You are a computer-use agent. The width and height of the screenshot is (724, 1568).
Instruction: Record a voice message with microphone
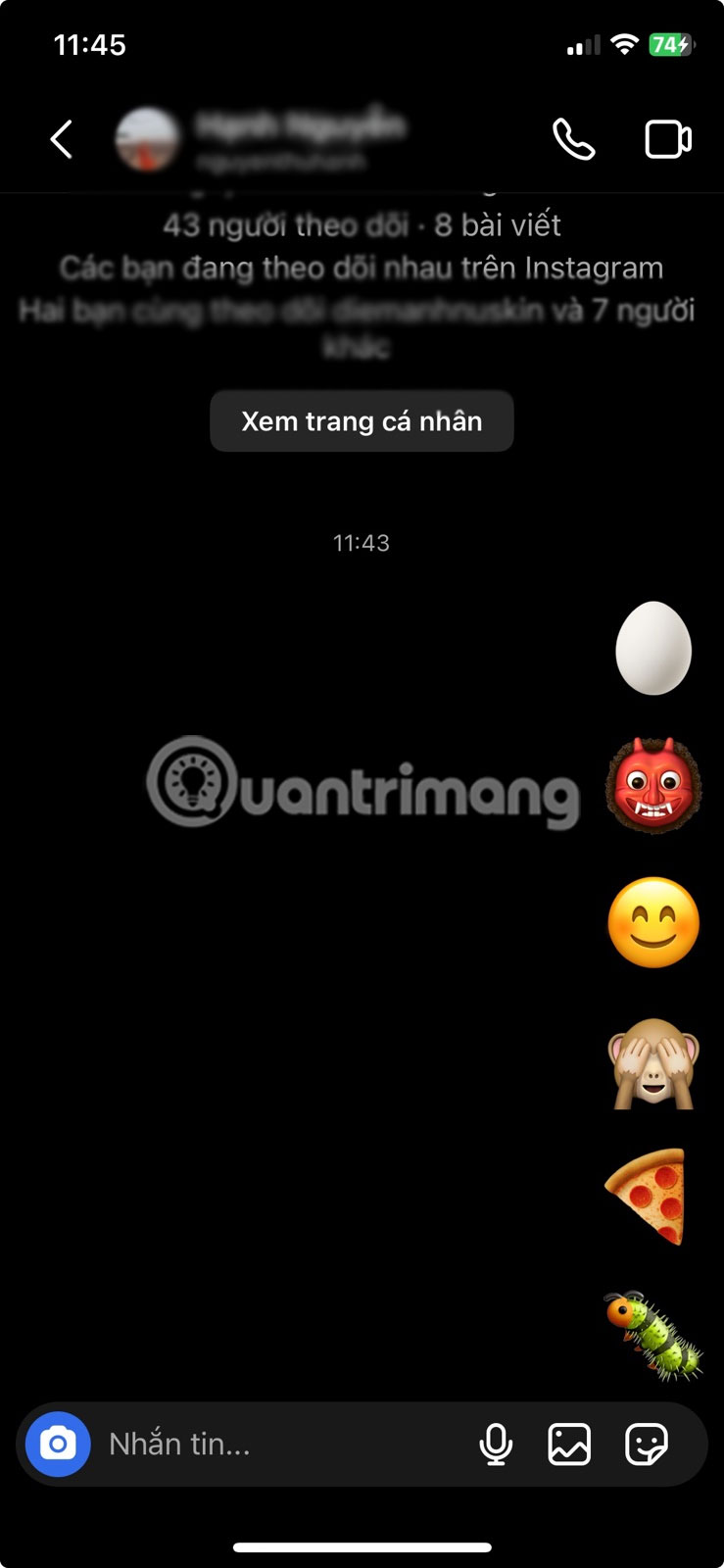point(496,1445)
